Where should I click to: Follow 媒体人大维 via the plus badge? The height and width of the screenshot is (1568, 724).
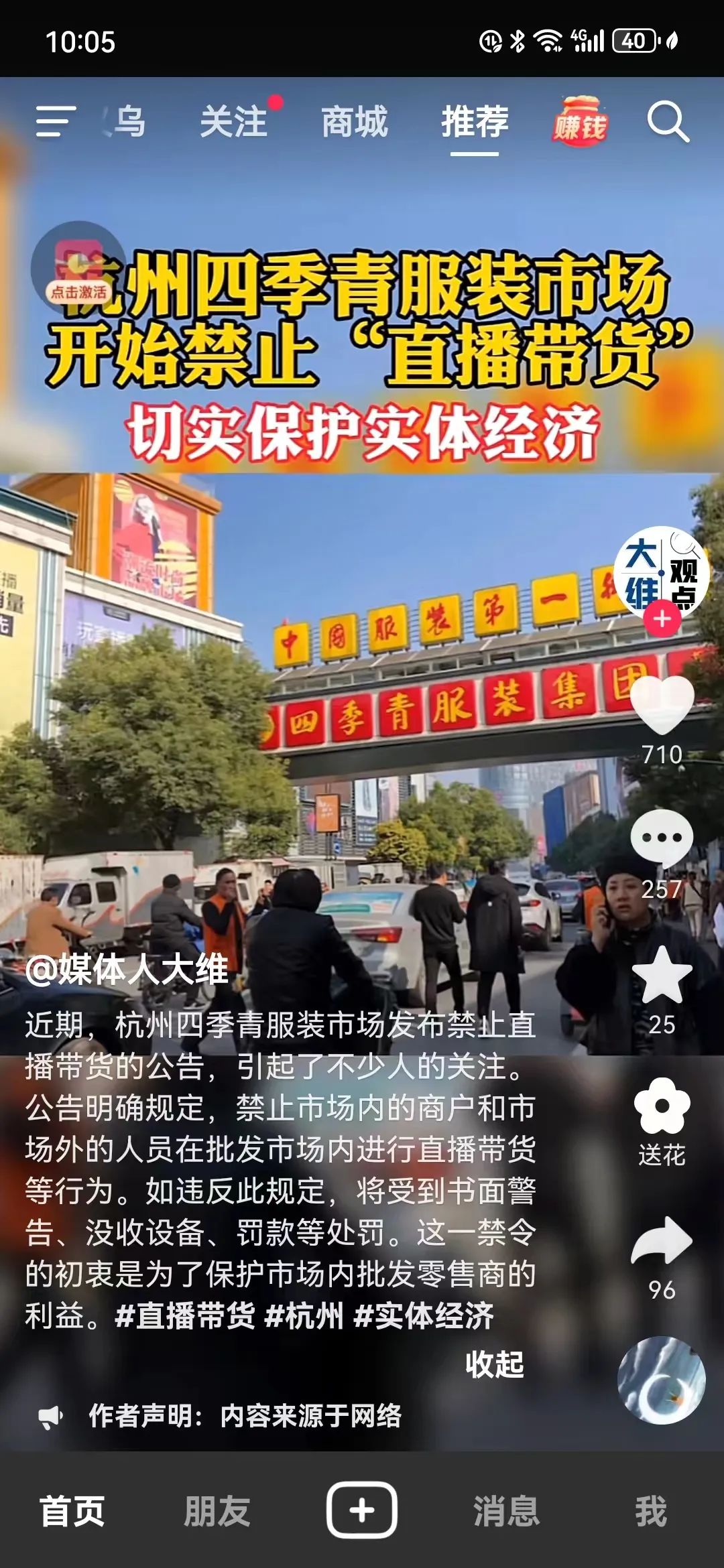point(662,619)
